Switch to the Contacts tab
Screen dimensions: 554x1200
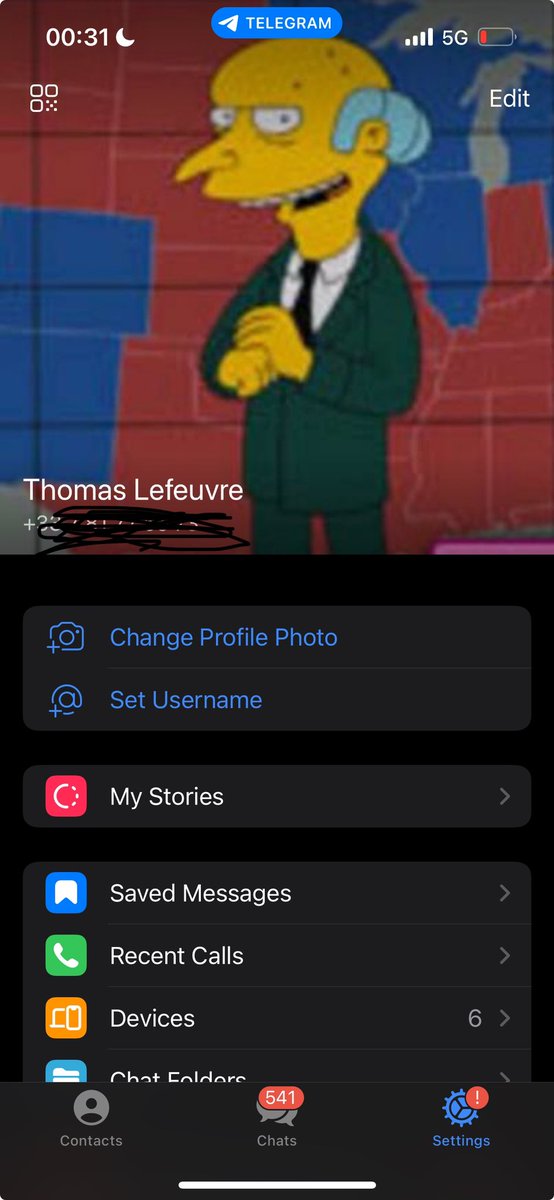pyautogui.click(x=91, y=1120)
